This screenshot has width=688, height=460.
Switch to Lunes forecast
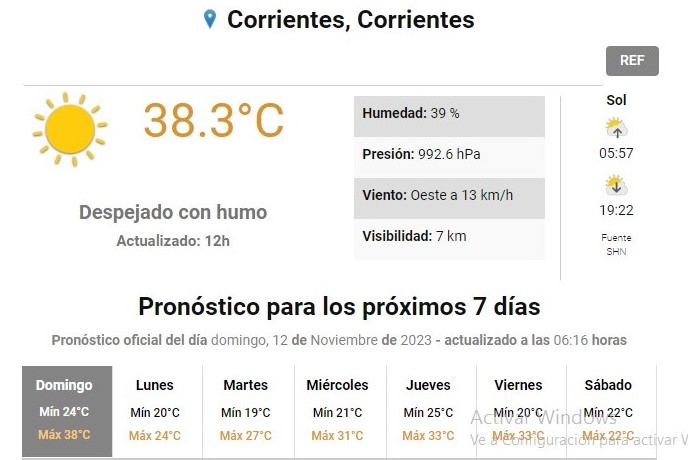pos(155,410)
